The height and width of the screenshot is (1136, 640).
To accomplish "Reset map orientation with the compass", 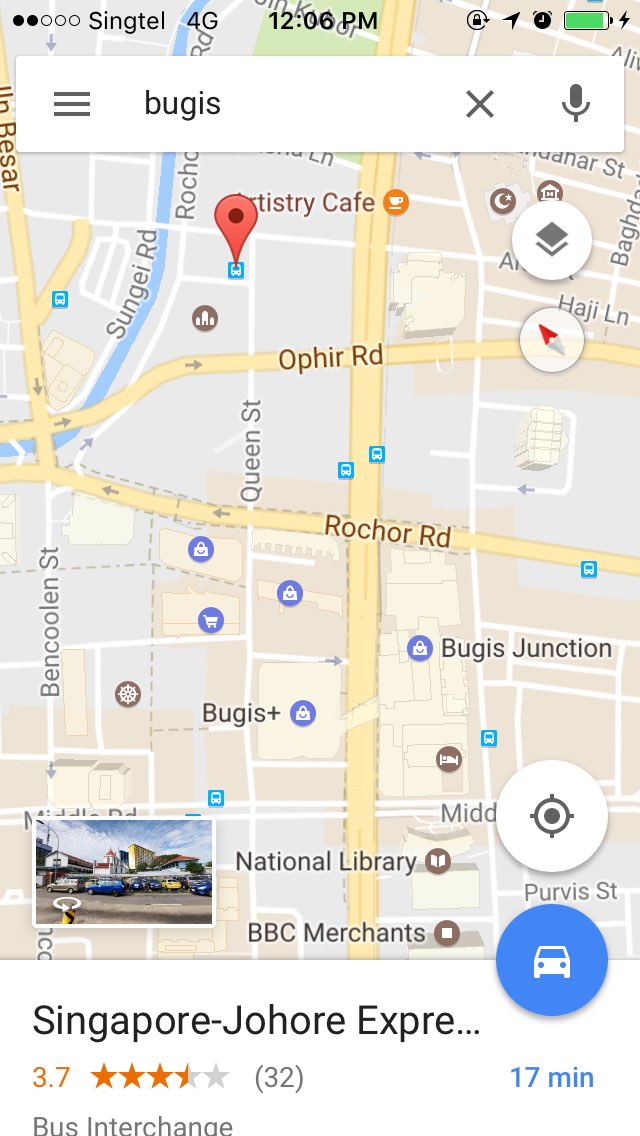I will pos(552,340).
